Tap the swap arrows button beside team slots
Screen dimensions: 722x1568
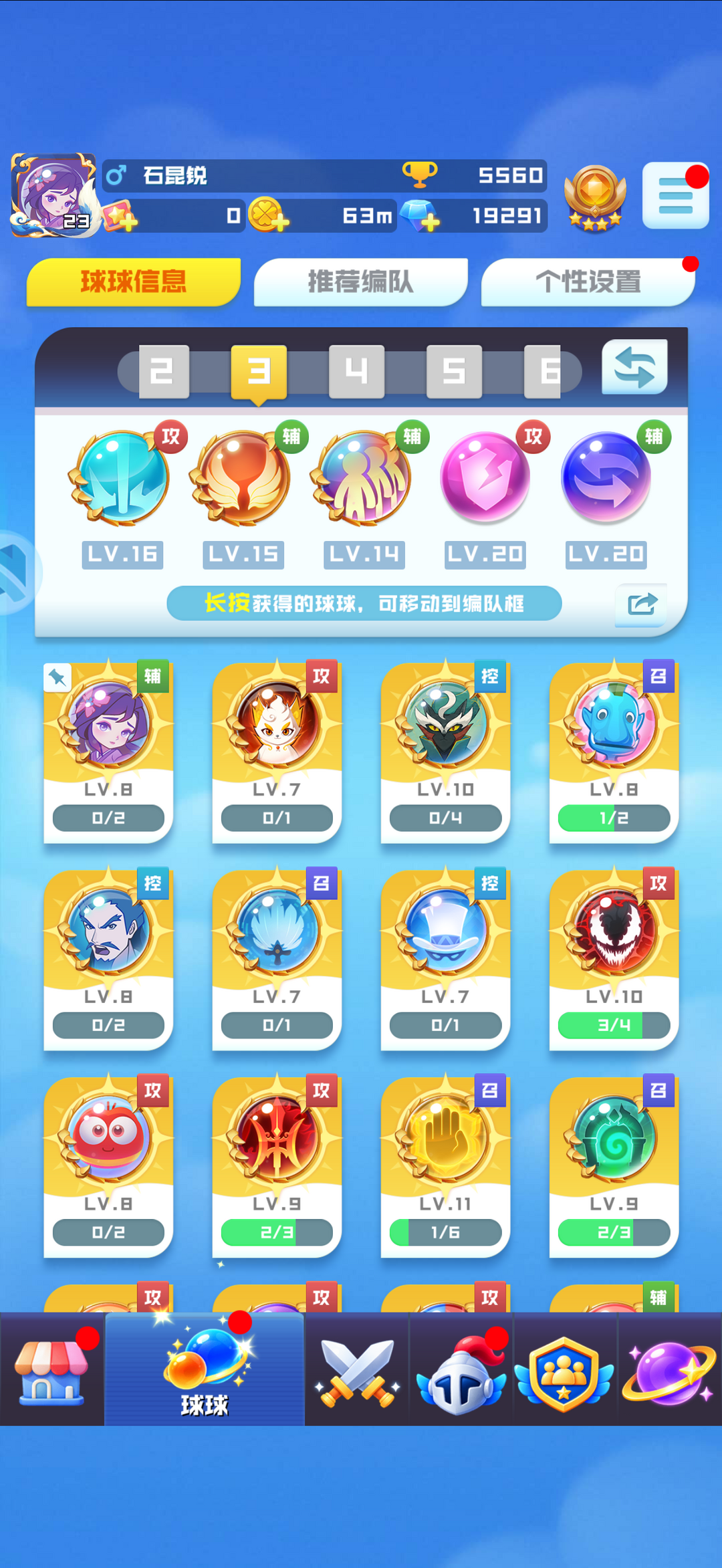click(x=634, y=366)
